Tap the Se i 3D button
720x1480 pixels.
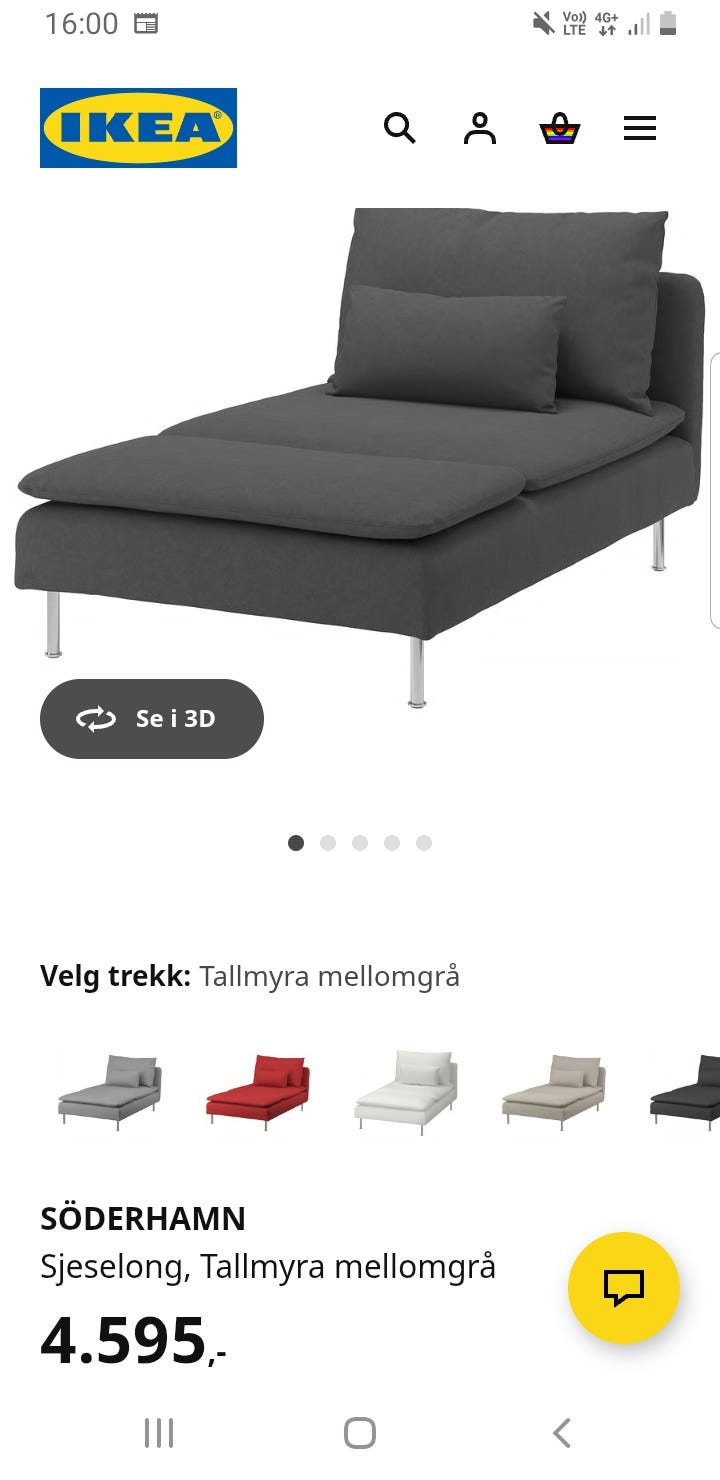[x=151, y=718]
